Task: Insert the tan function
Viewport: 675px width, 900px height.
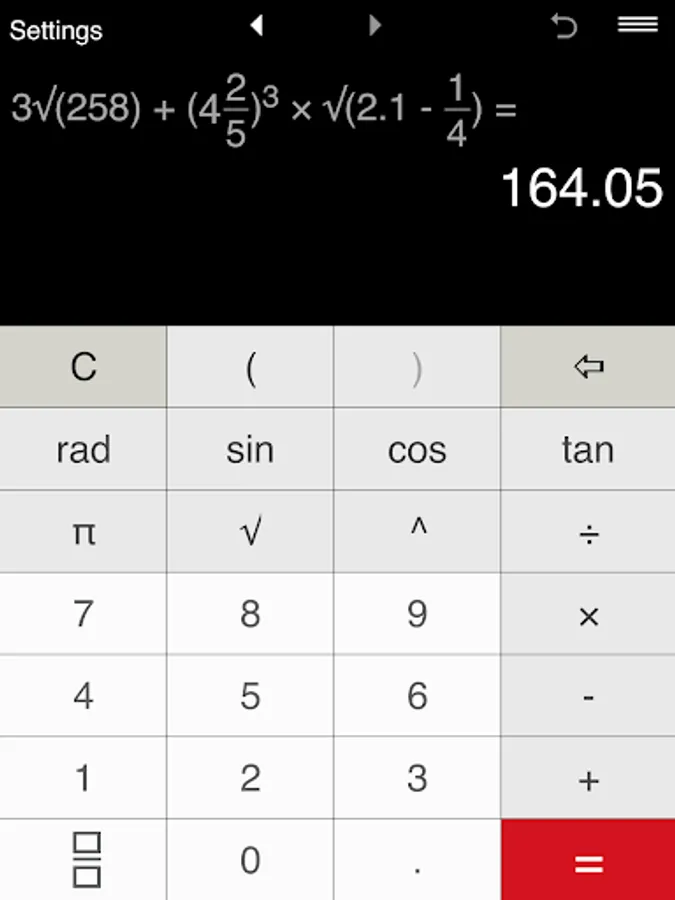Action: point(588,450)
